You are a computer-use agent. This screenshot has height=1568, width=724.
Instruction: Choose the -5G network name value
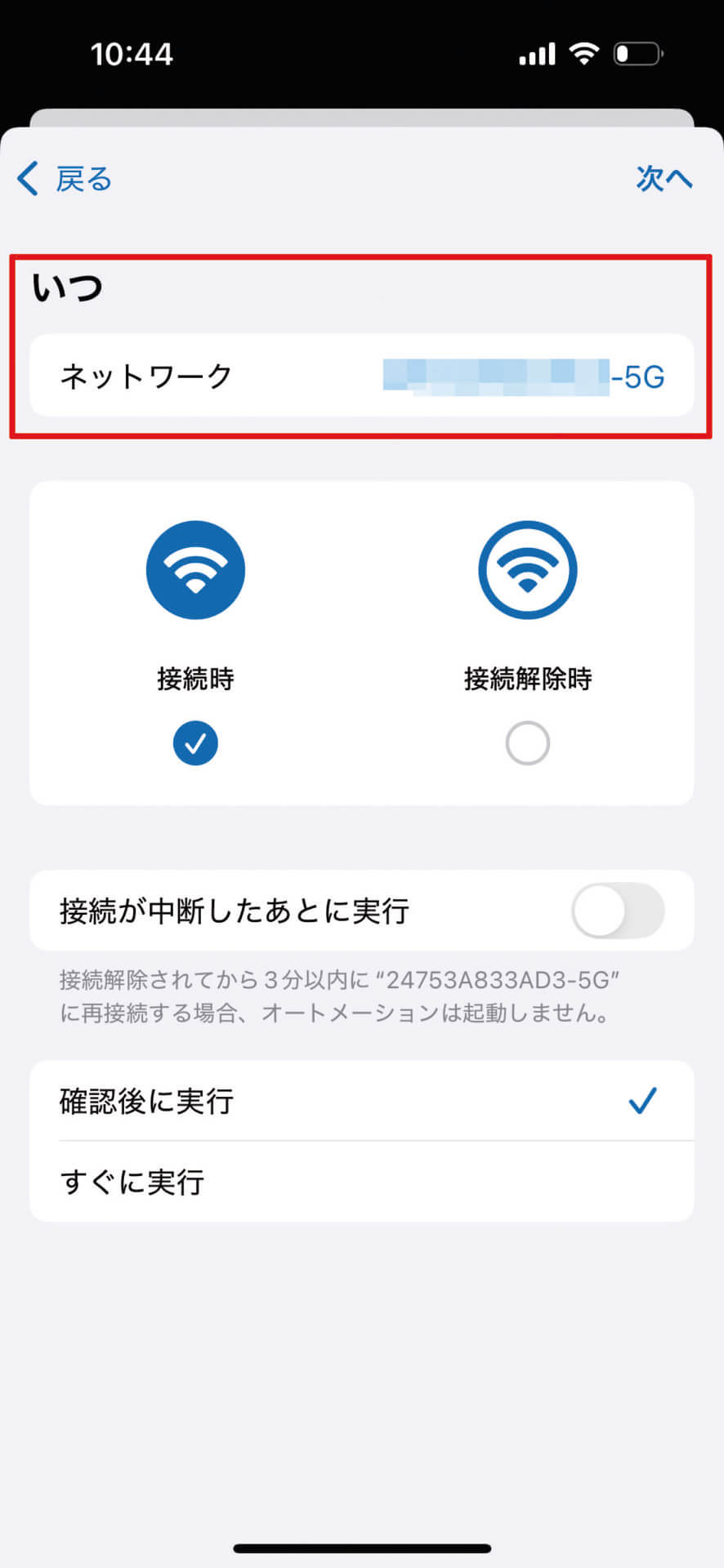pyautogui.click(x=525, y=375)
